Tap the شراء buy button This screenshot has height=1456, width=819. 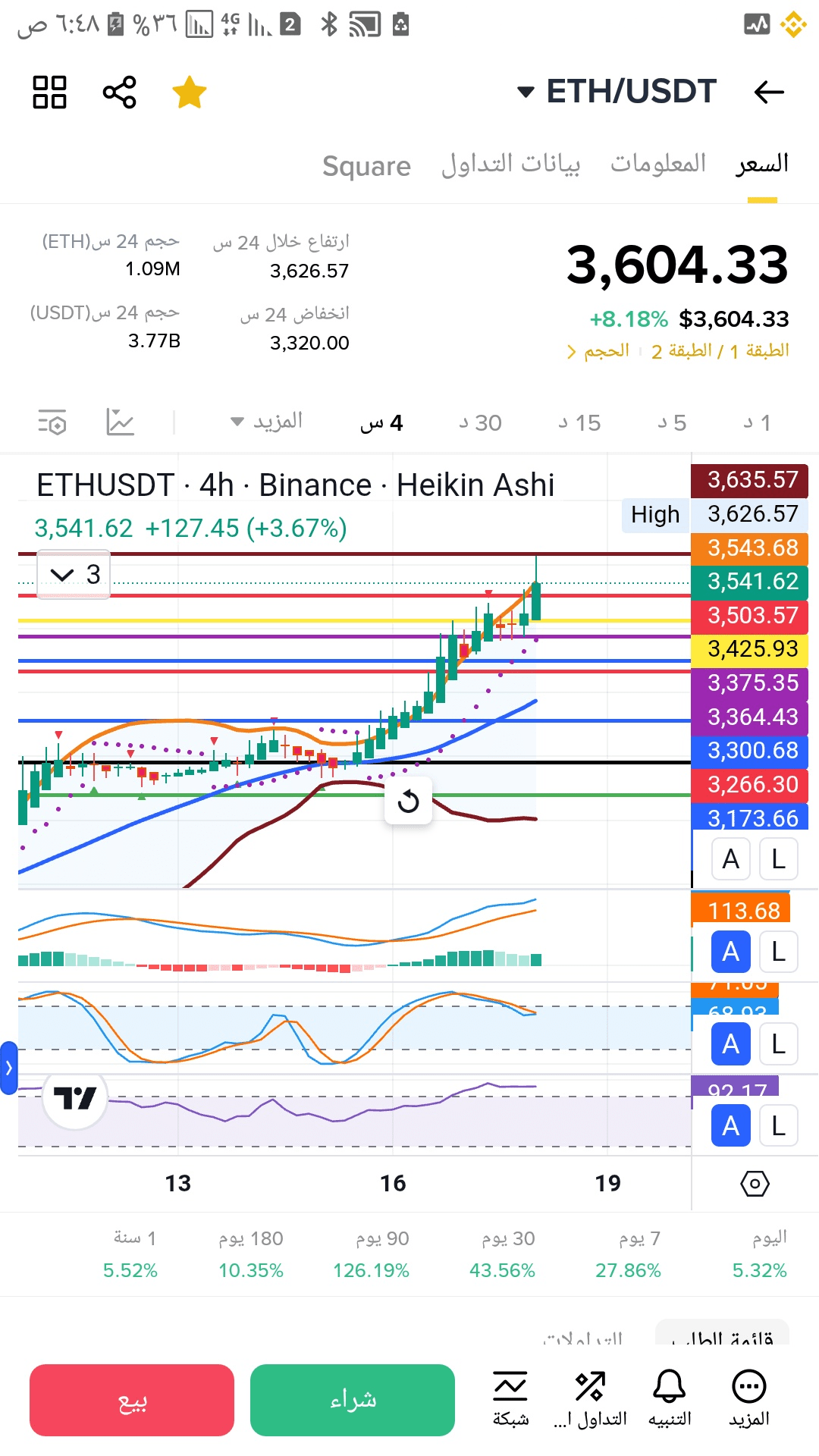pyautogui.click(x=353, y=1400)
